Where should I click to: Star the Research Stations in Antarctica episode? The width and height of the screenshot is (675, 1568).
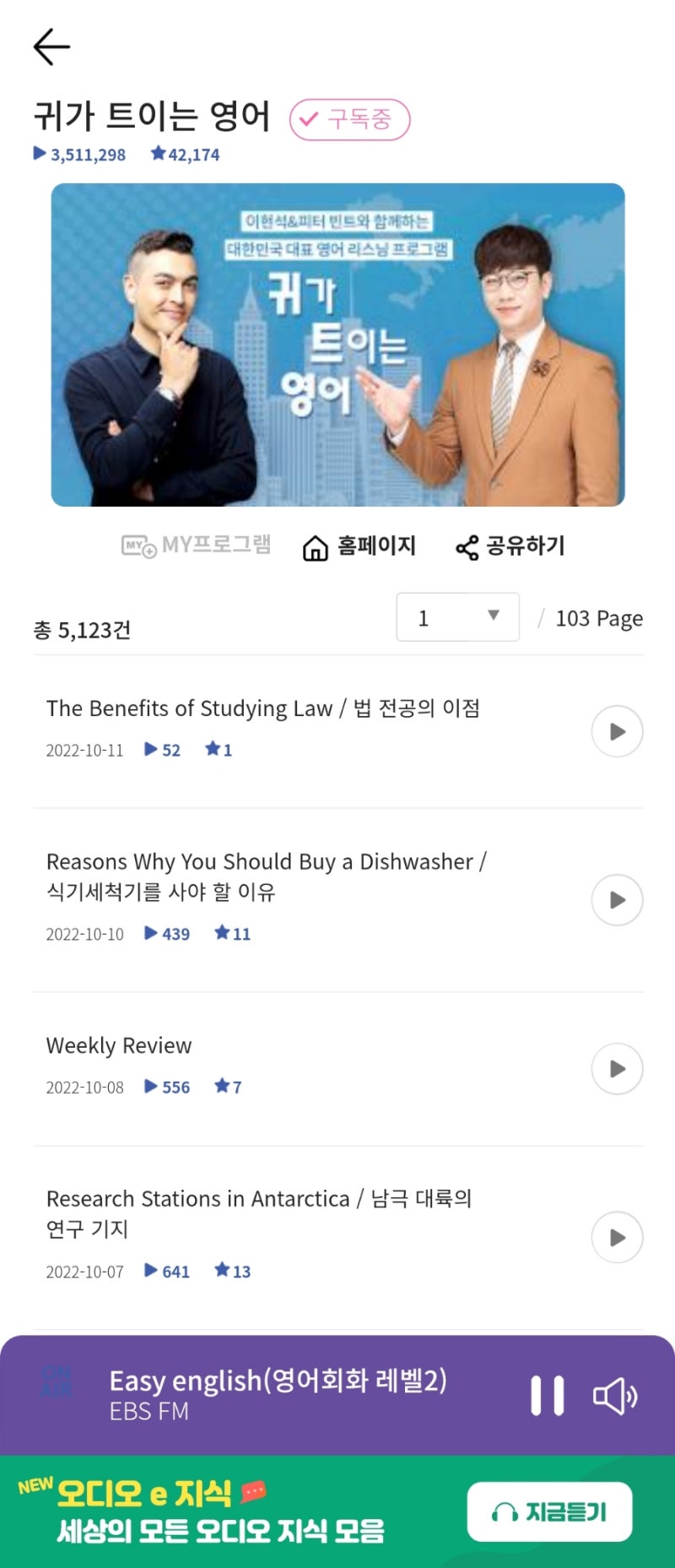point(222,1271)
